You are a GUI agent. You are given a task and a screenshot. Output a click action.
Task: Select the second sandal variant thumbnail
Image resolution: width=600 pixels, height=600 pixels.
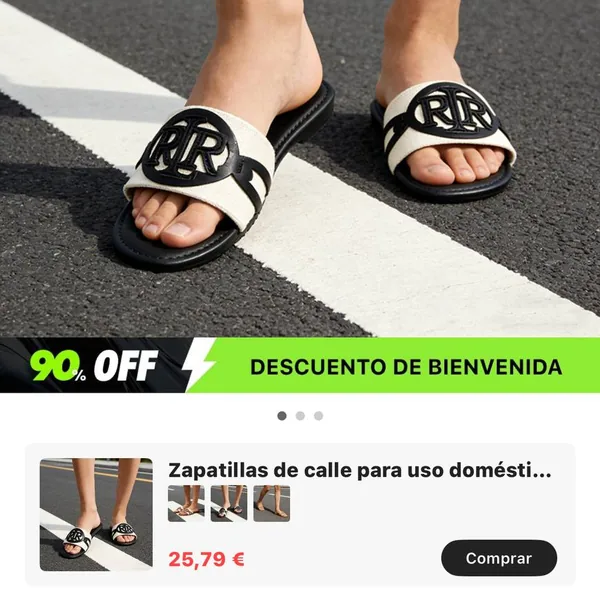pyautogui.click(x=229, y=503)
